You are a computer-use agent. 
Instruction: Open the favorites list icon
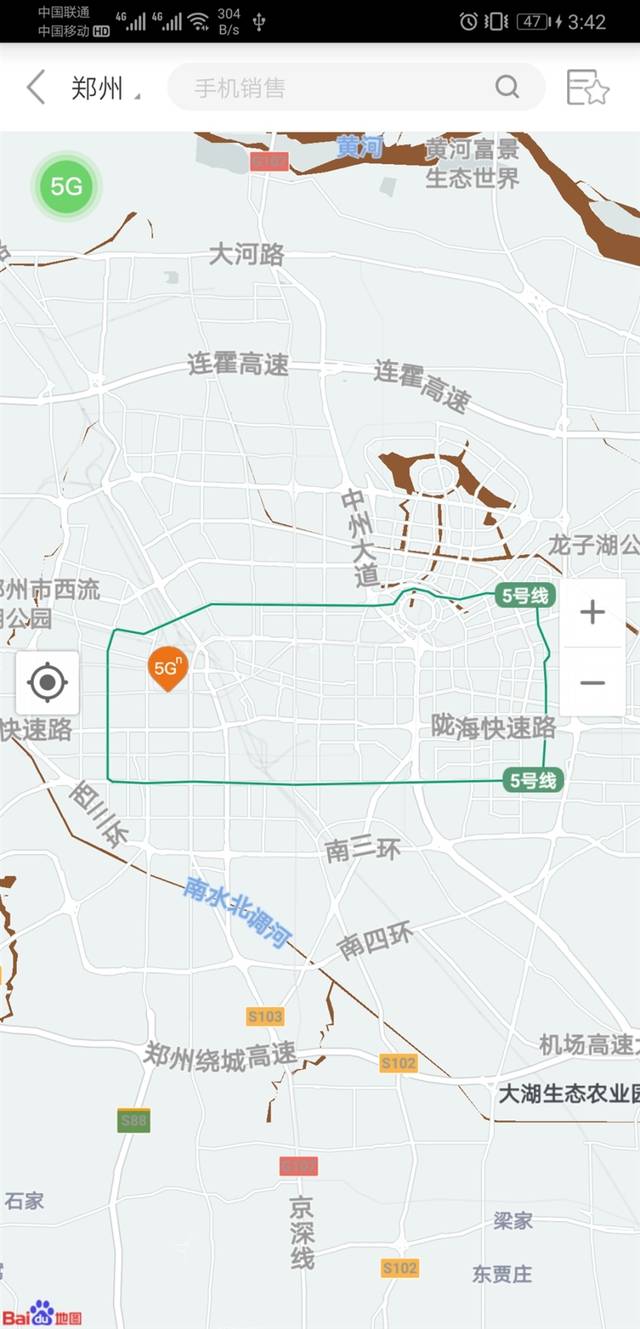point(587,88)
